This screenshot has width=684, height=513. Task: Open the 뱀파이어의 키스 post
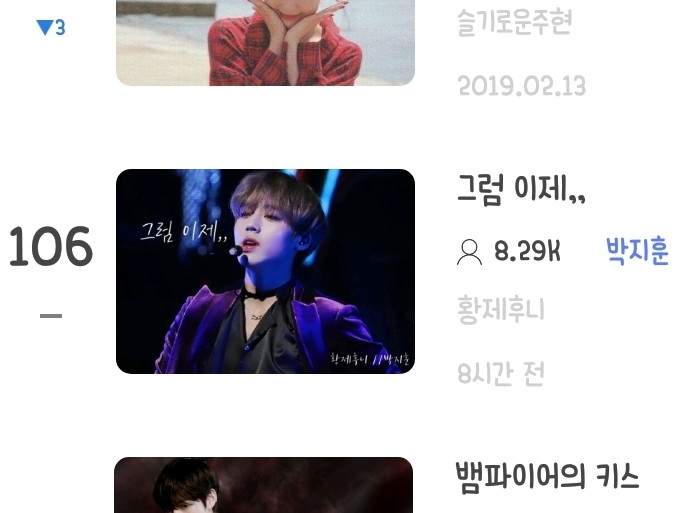(x=547, y=475)
